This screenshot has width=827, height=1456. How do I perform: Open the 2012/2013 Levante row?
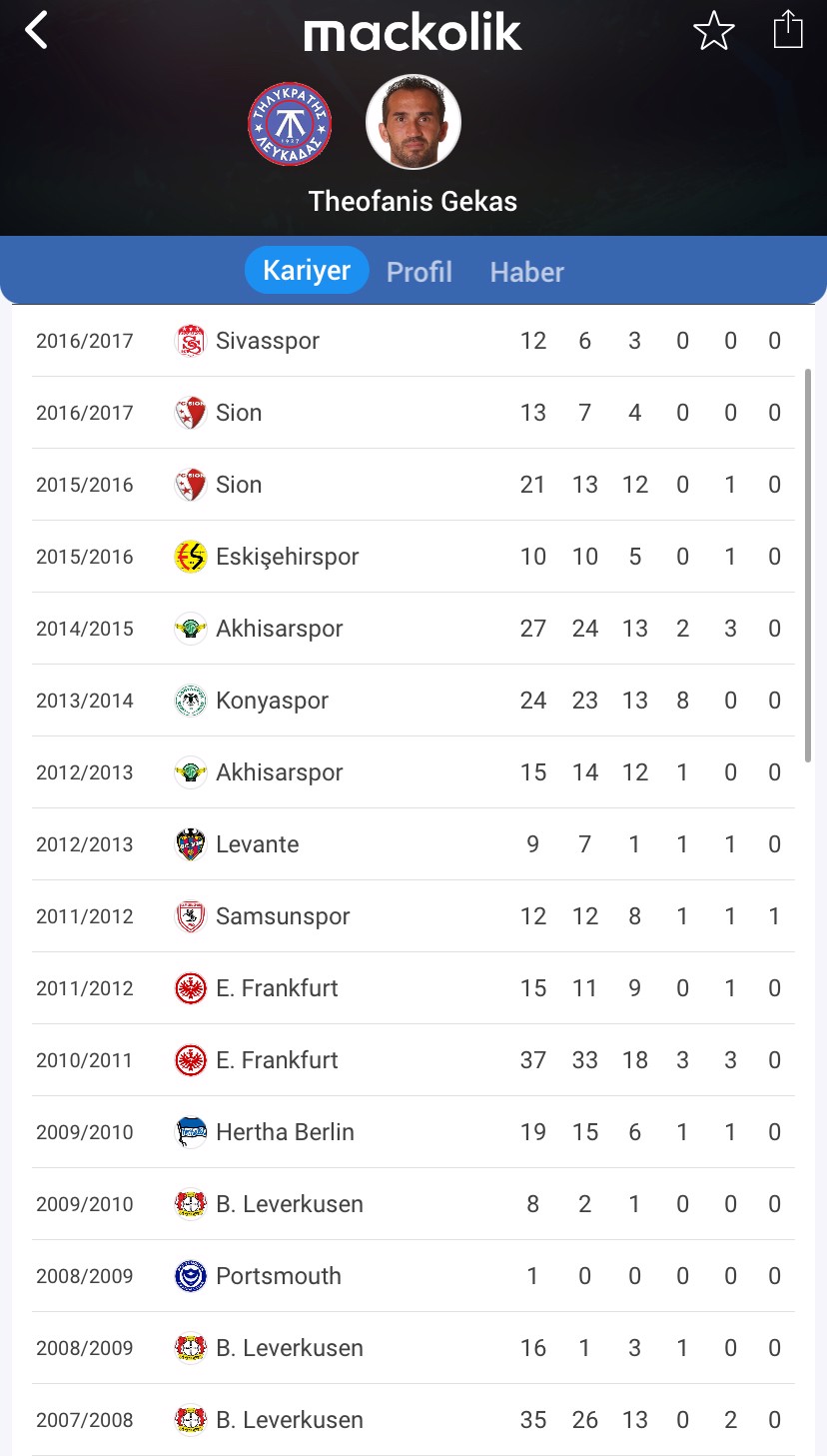413,844
